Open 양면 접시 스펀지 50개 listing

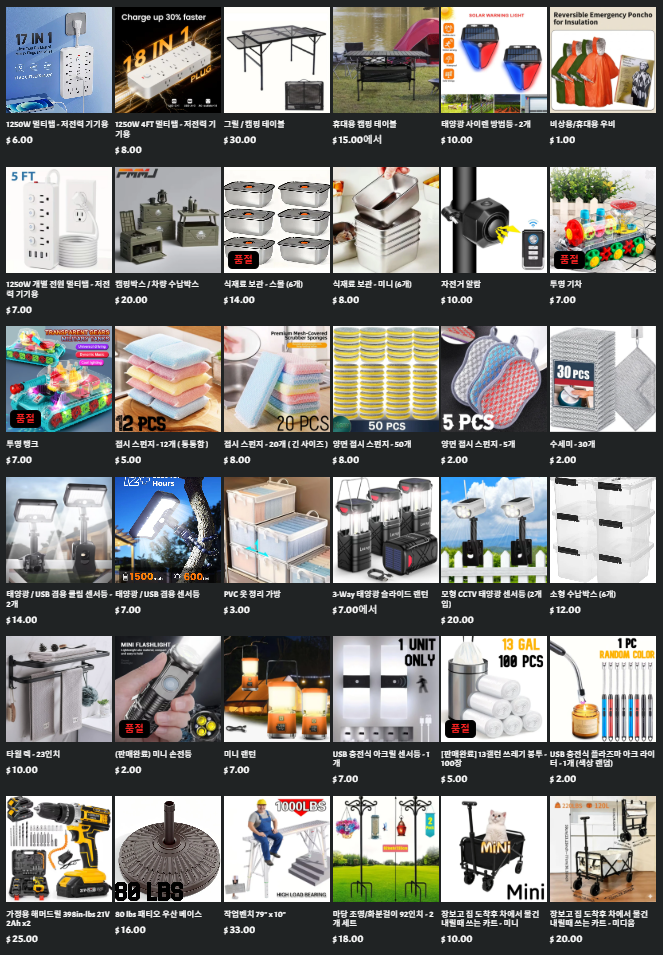coord(385,378)
